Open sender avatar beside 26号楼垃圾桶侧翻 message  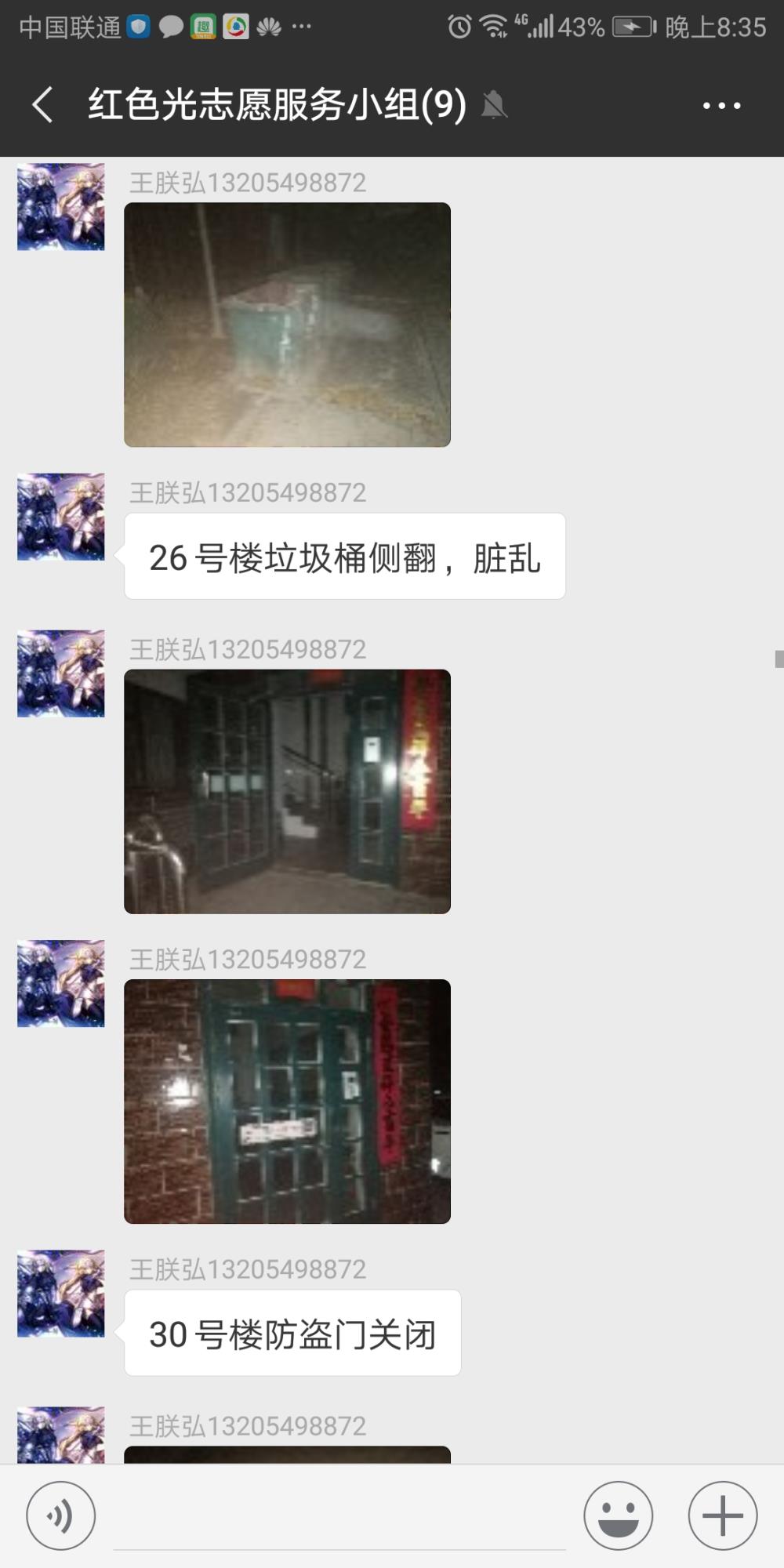click(x=61, y=517)
